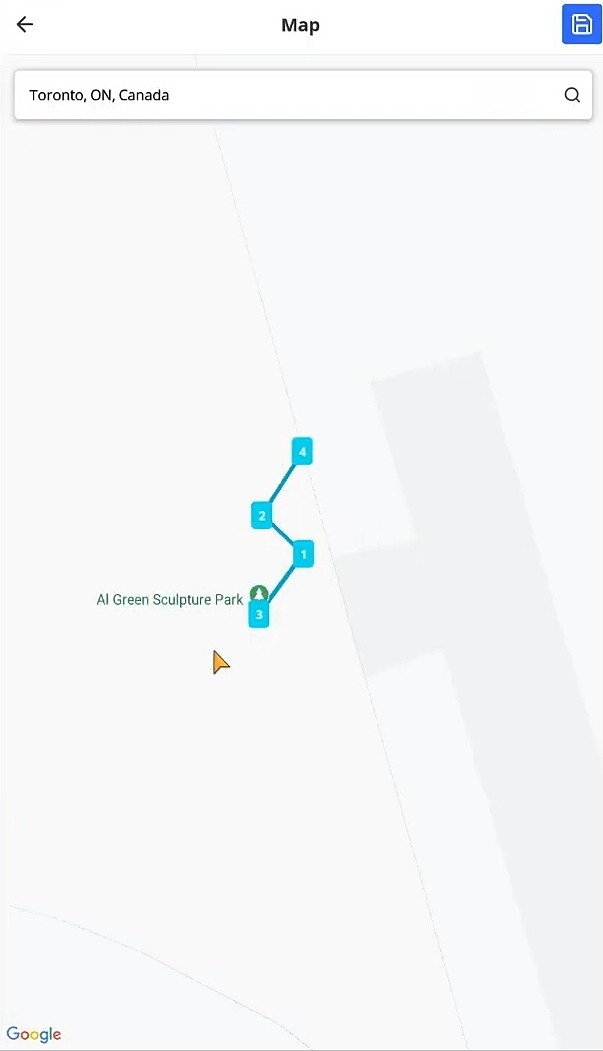Select route marker number 3
Viewport: 603px width, 1051px height.
[x=259, y=614]
